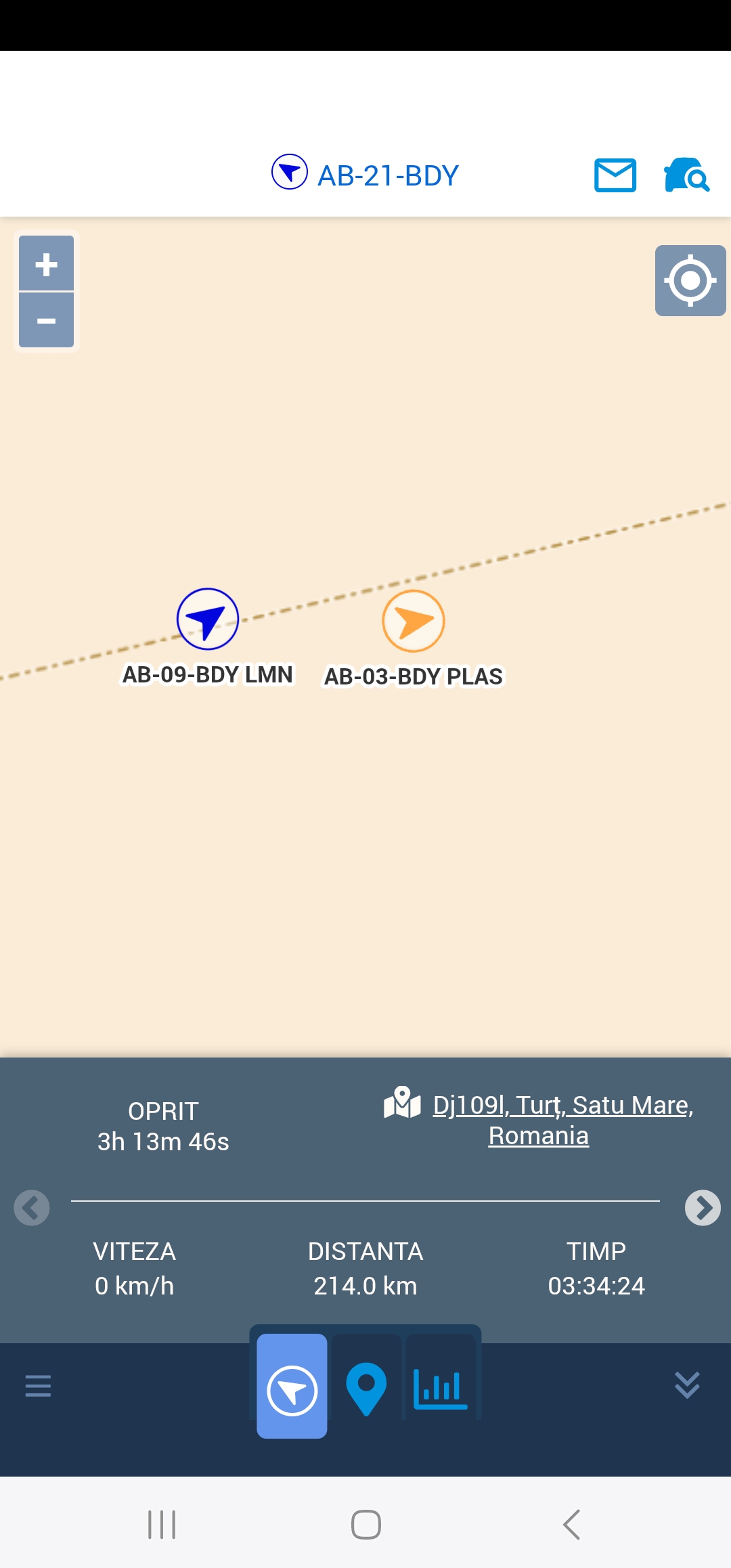Center map on current location target
Image resolution: width=731 pixels, height=1568 pixels.
690,280
